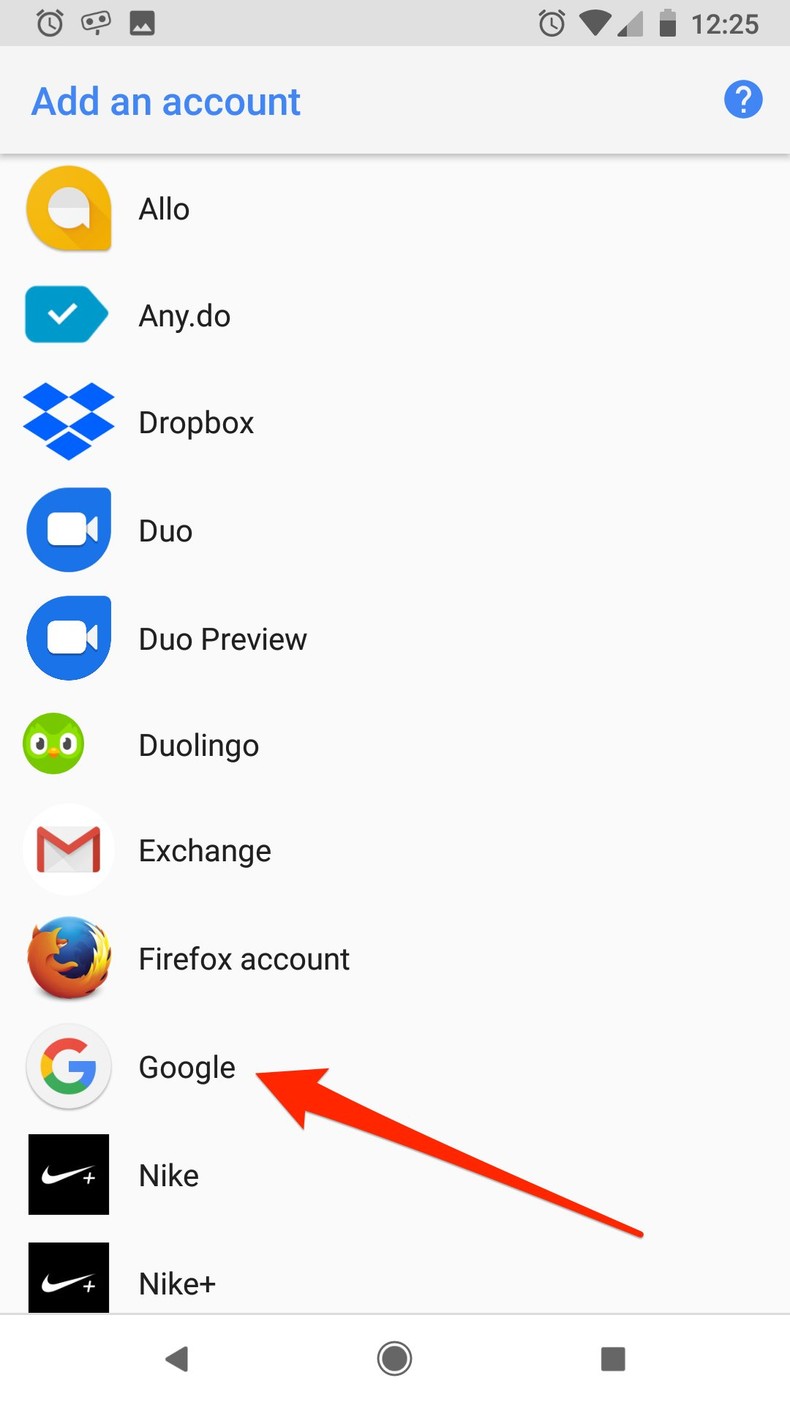Tap the back navigation arrow
Viewport: 790px width, 1405px height.
[177, 1358]
